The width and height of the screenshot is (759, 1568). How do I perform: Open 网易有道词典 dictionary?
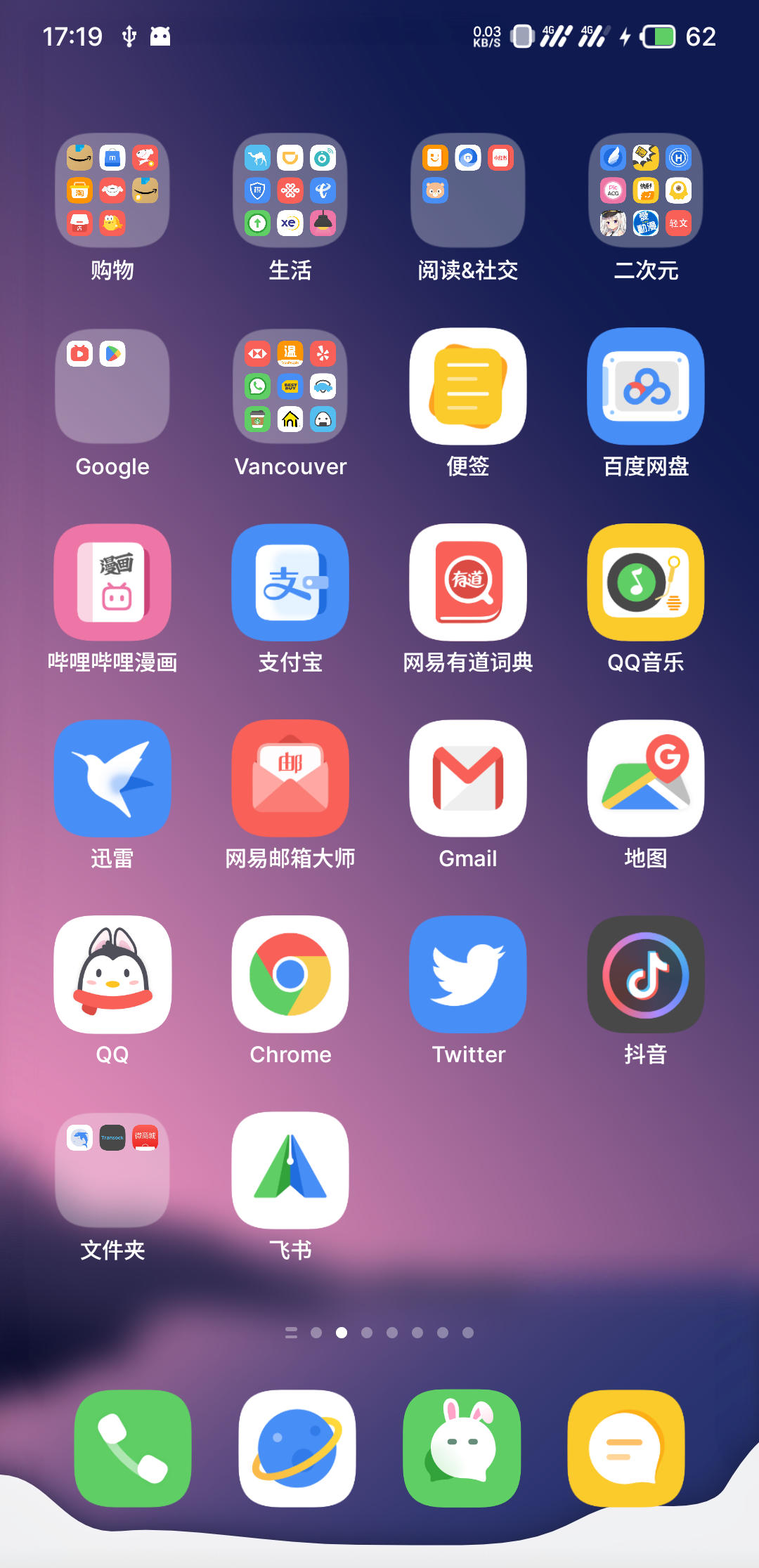coord(468,582)
